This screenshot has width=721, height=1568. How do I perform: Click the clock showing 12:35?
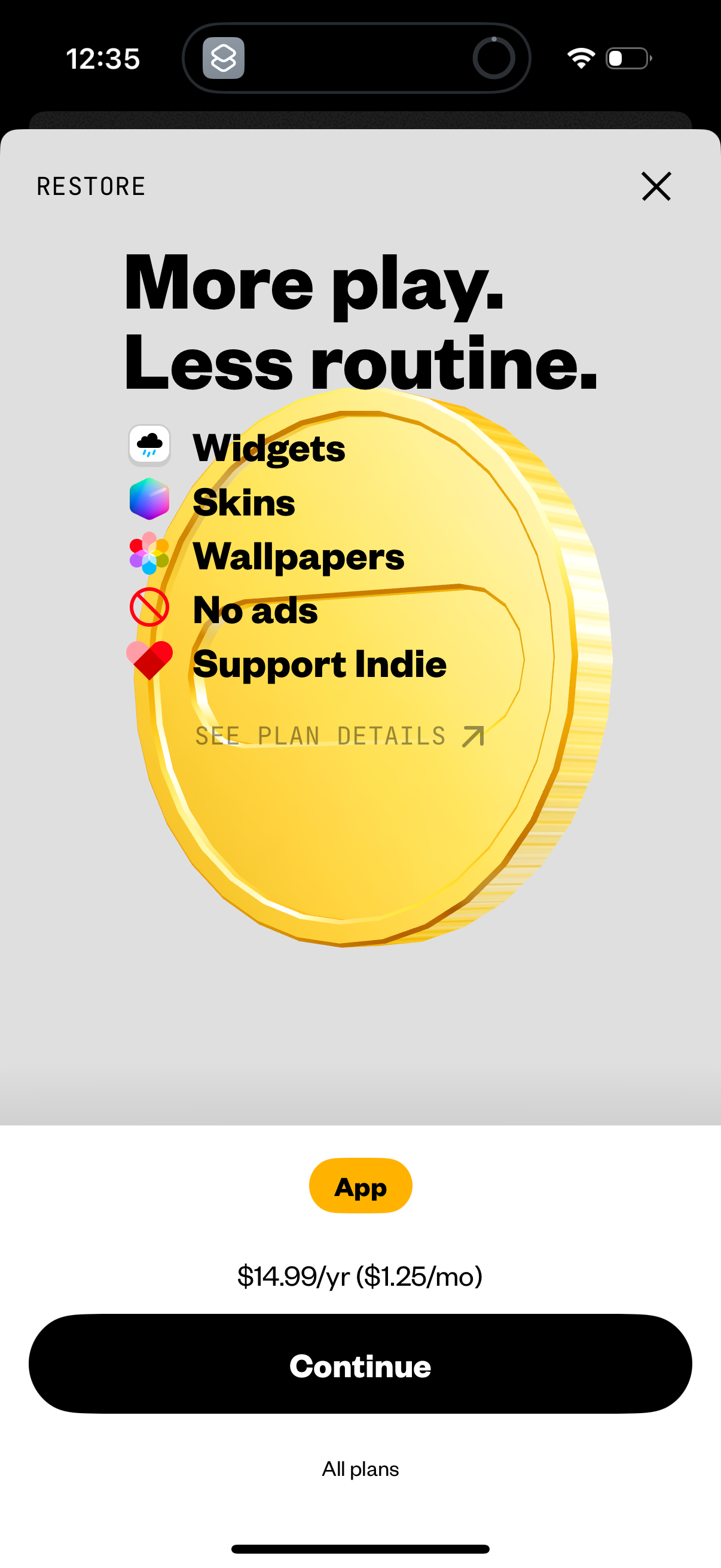click(104, 58)
